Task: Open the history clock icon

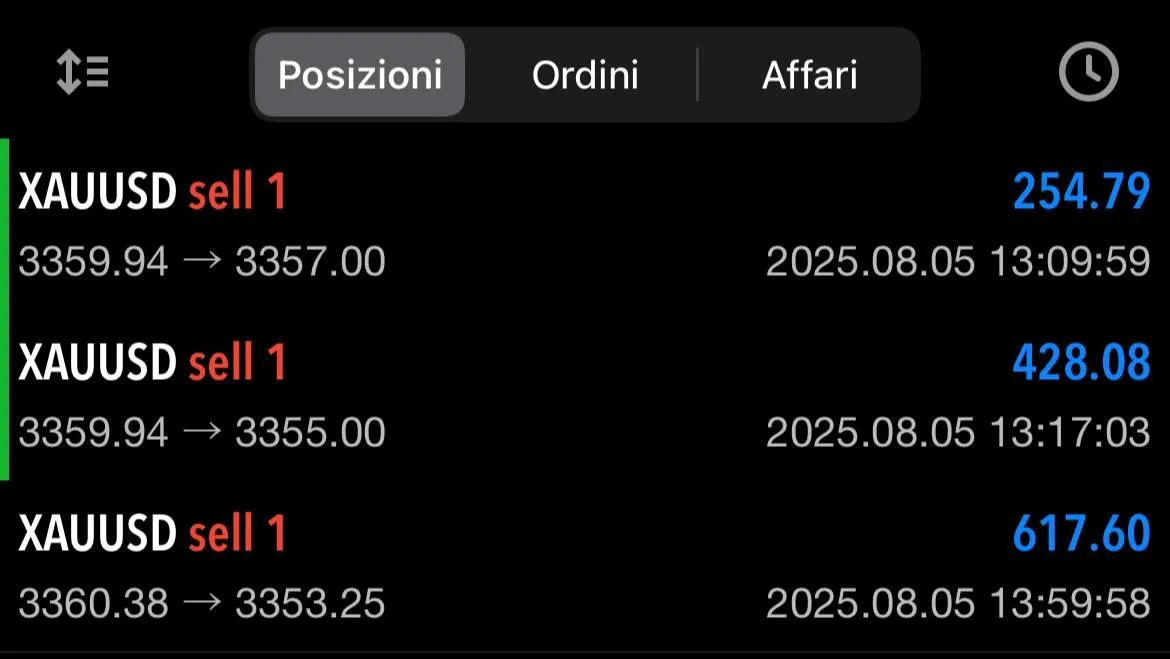Action: pyautogui.click(x=1088, y=74)
